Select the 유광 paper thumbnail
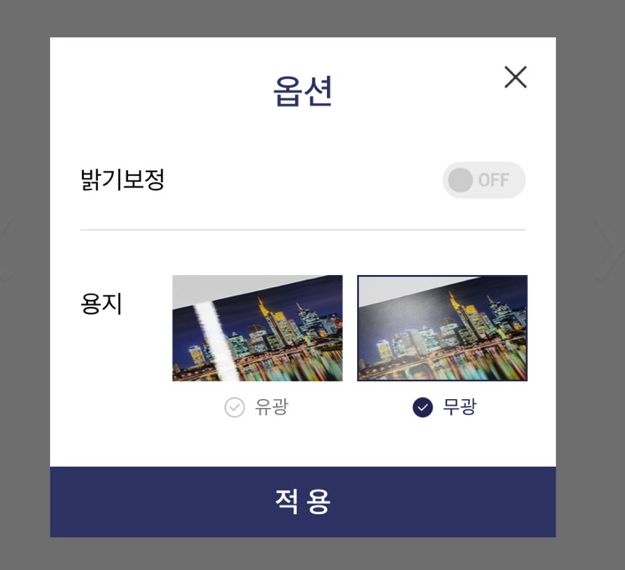This screenshot has width=625, height=570. 257,328
